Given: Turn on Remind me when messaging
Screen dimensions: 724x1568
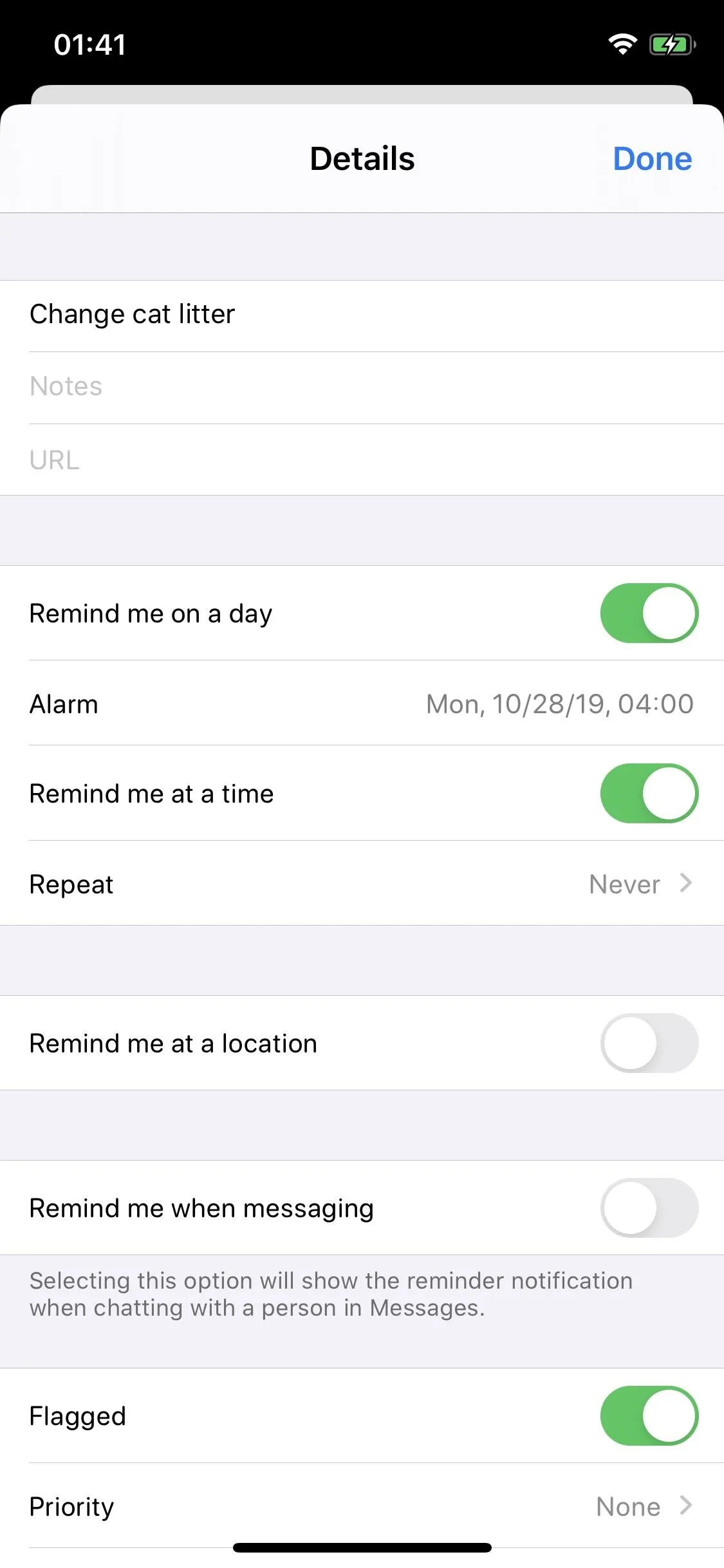Looking at the screenshot, I should pos(649,1208).
